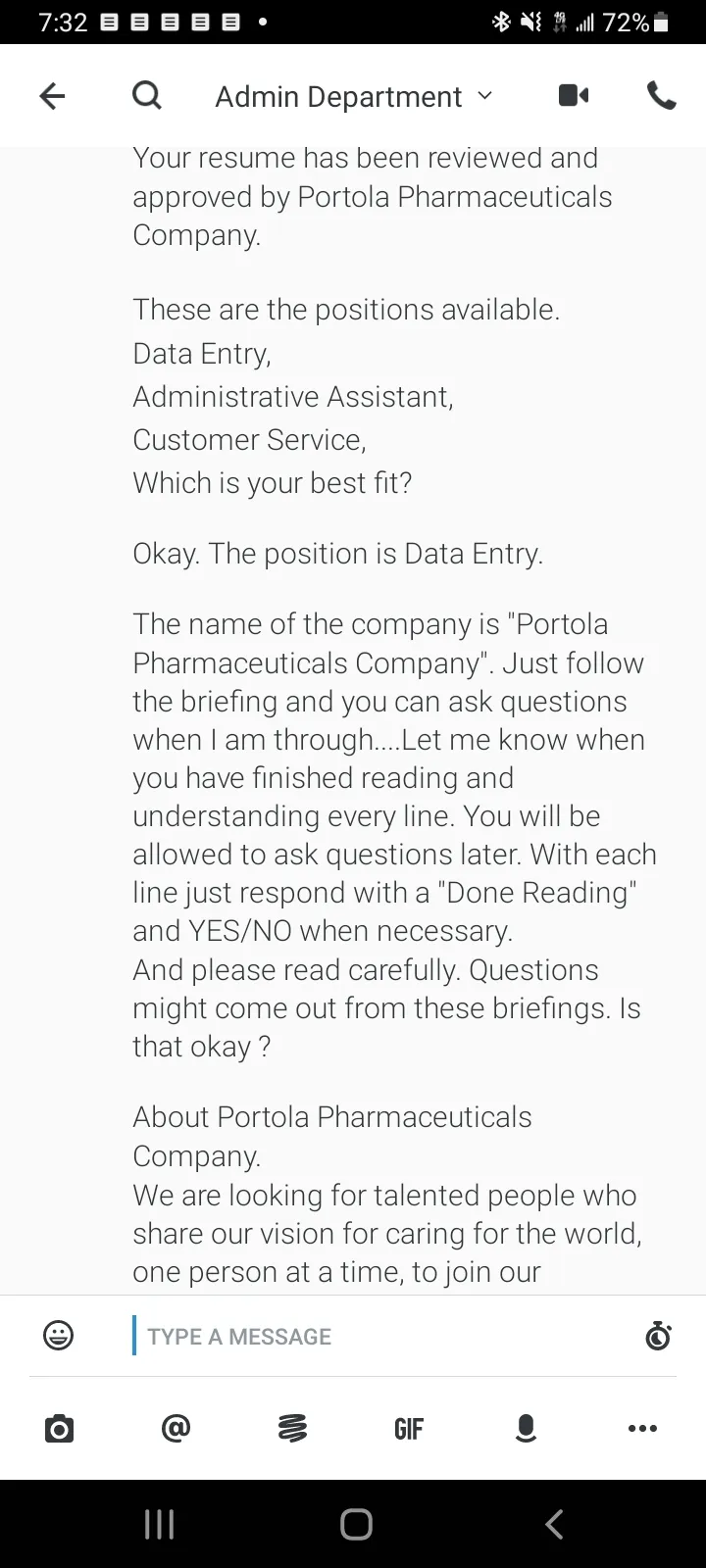Open the emoji picker
This screenshot has width=706, height=1568.
[x=59, y=1335]
